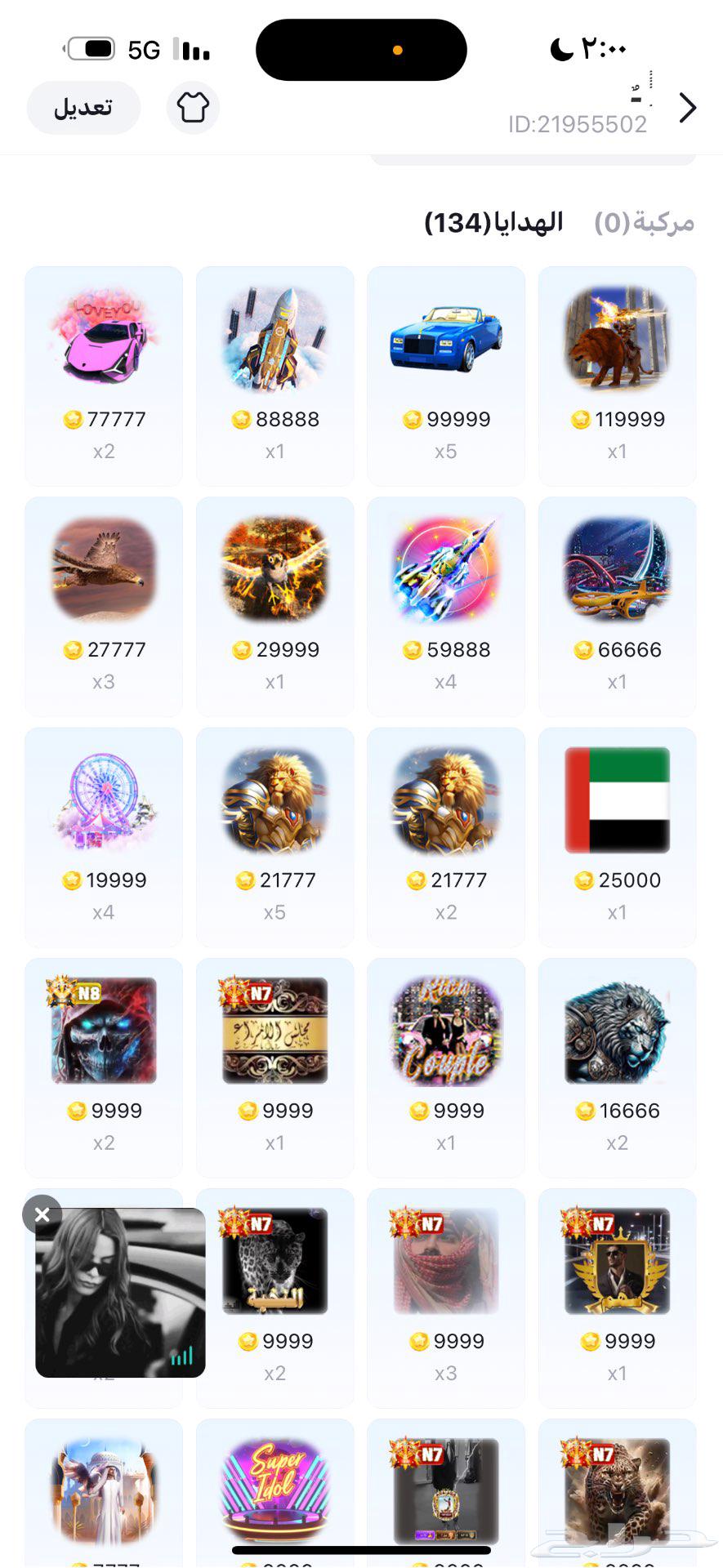Select the fighter jet gift 59888
The width and height of the screenshot is (723, 1568).
446,606
